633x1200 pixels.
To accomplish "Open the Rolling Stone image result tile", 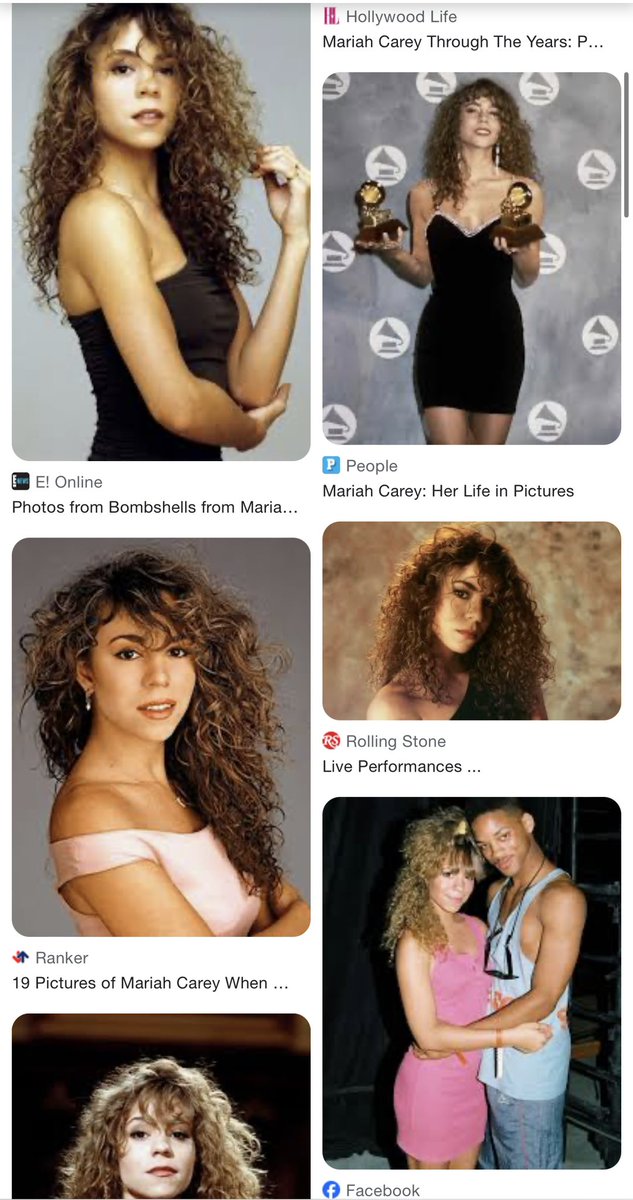I will click(471, 620).
